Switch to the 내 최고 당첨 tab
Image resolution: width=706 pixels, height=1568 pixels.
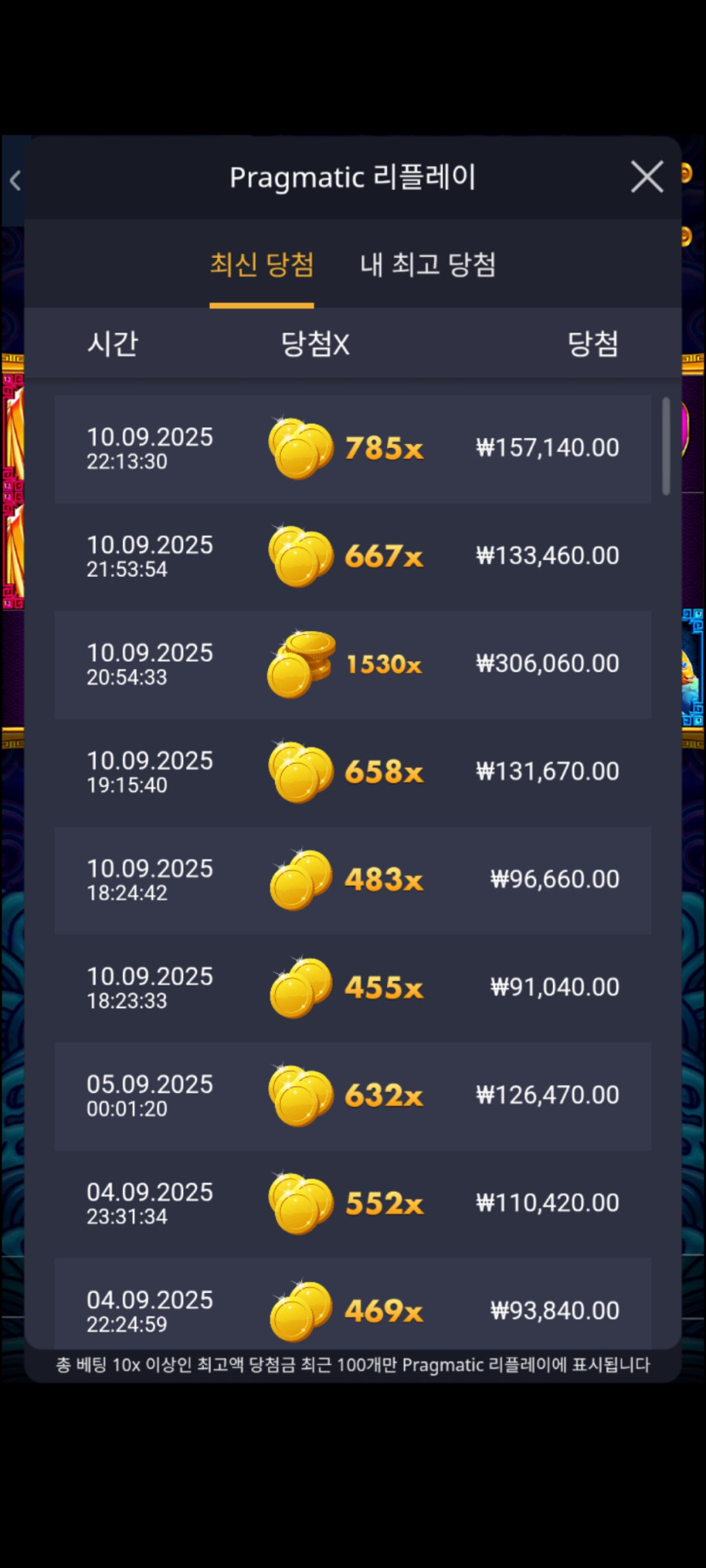(427, 265)
